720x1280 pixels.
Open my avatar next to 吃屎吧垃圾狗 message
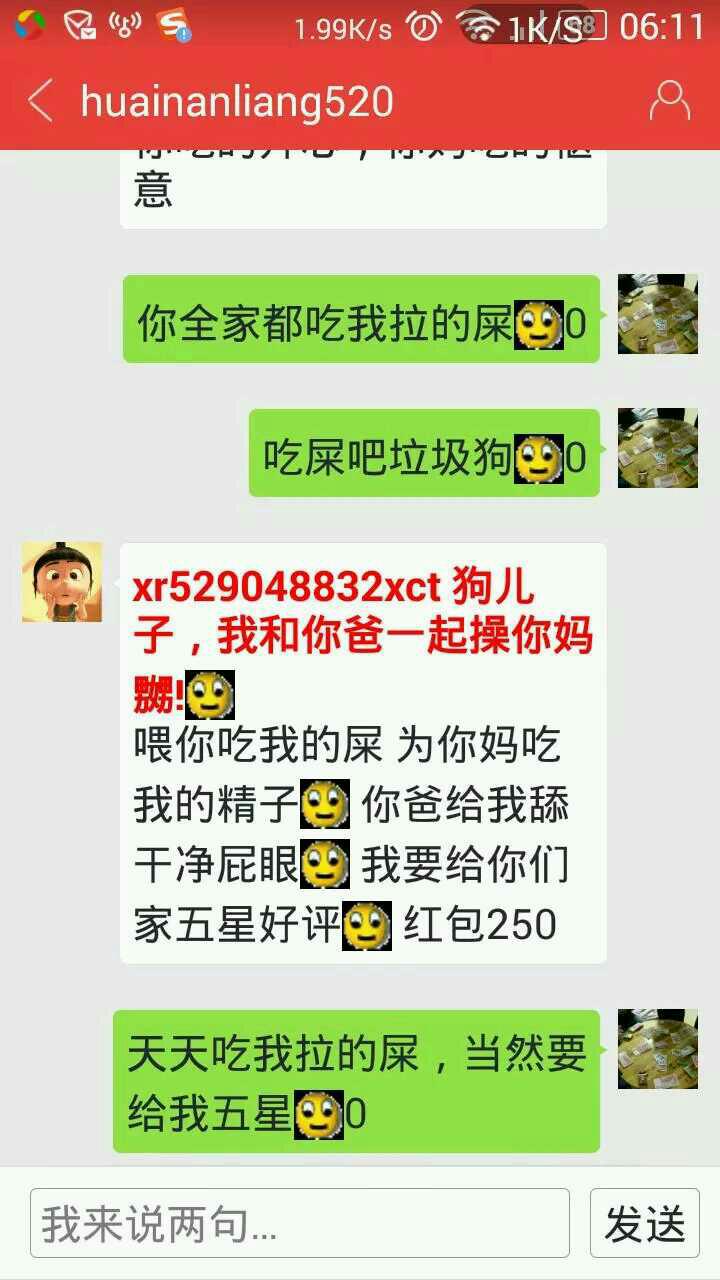tap(657, 448)
